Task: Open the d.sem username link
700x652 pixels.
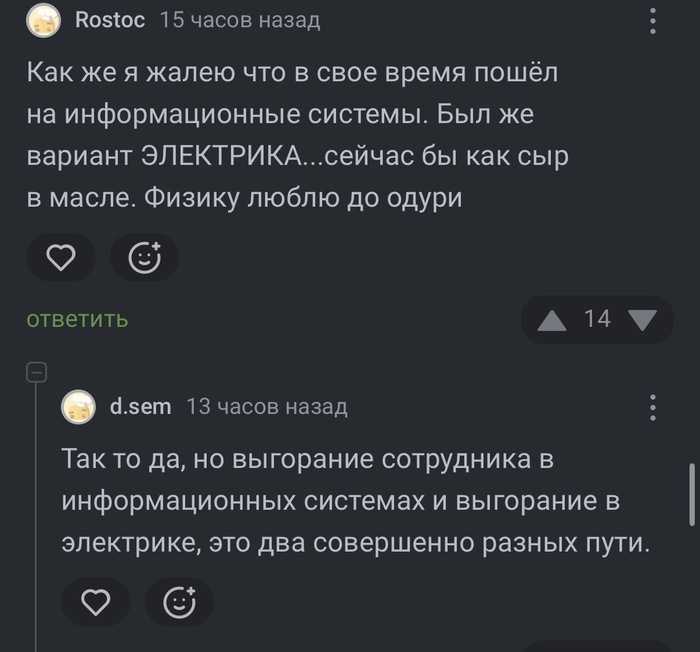Action: pyautogui.click(x=140, y=406)
